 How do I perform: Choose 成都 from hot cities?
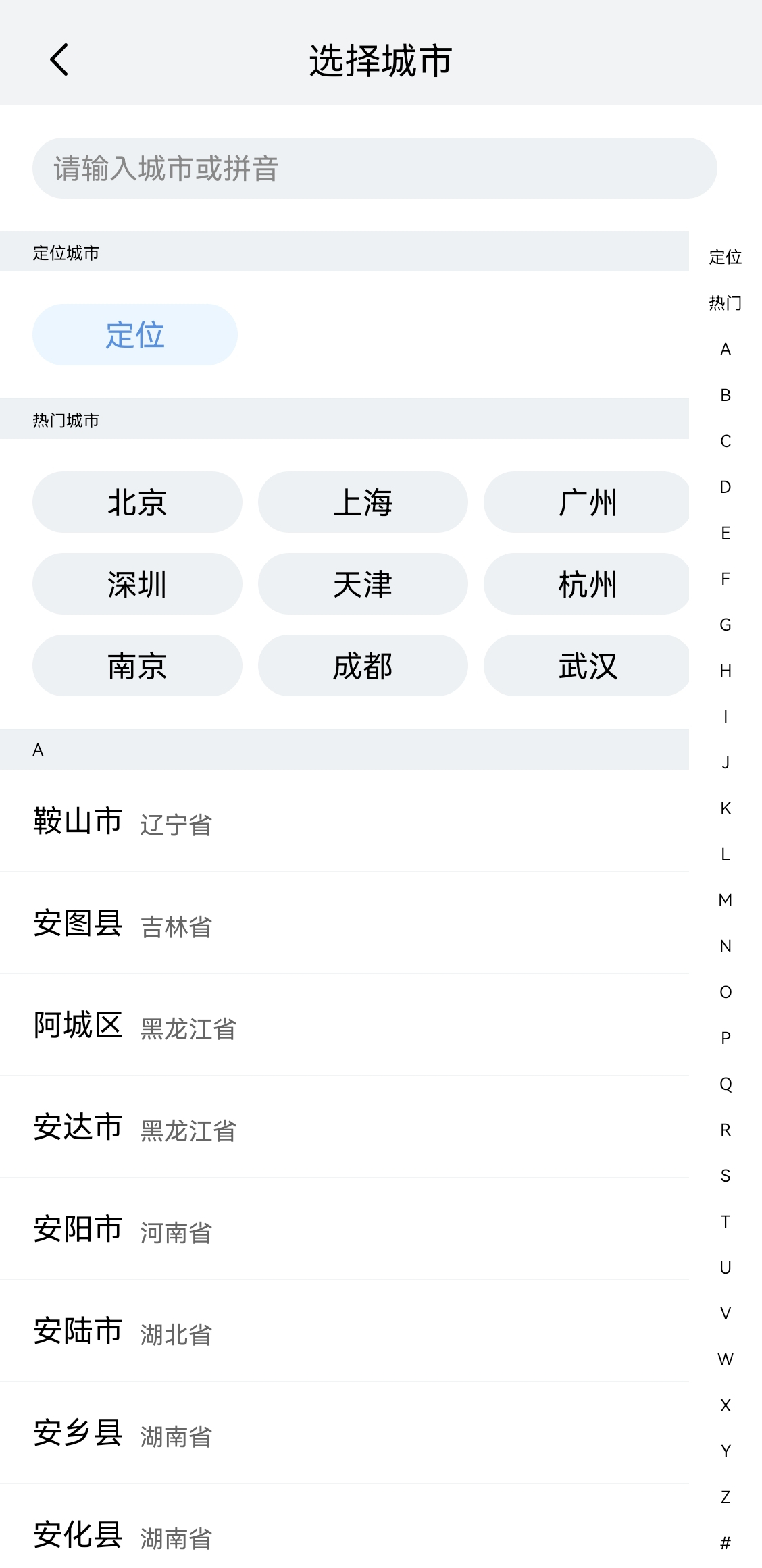click(363, 666)
